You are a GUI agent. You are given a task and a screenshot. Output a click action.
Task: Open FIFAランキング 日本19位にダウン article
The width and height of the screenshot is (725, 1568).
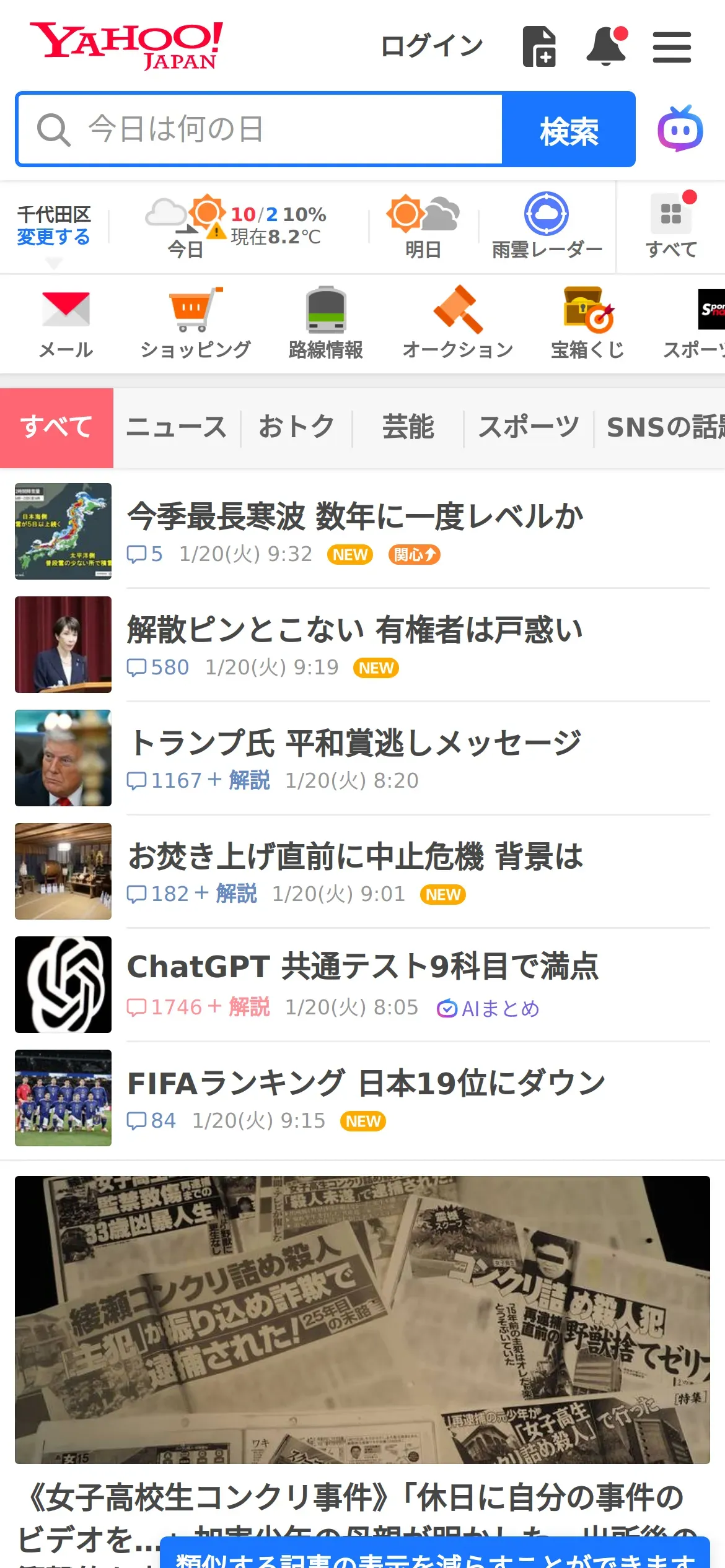(x=366, y=1084)
